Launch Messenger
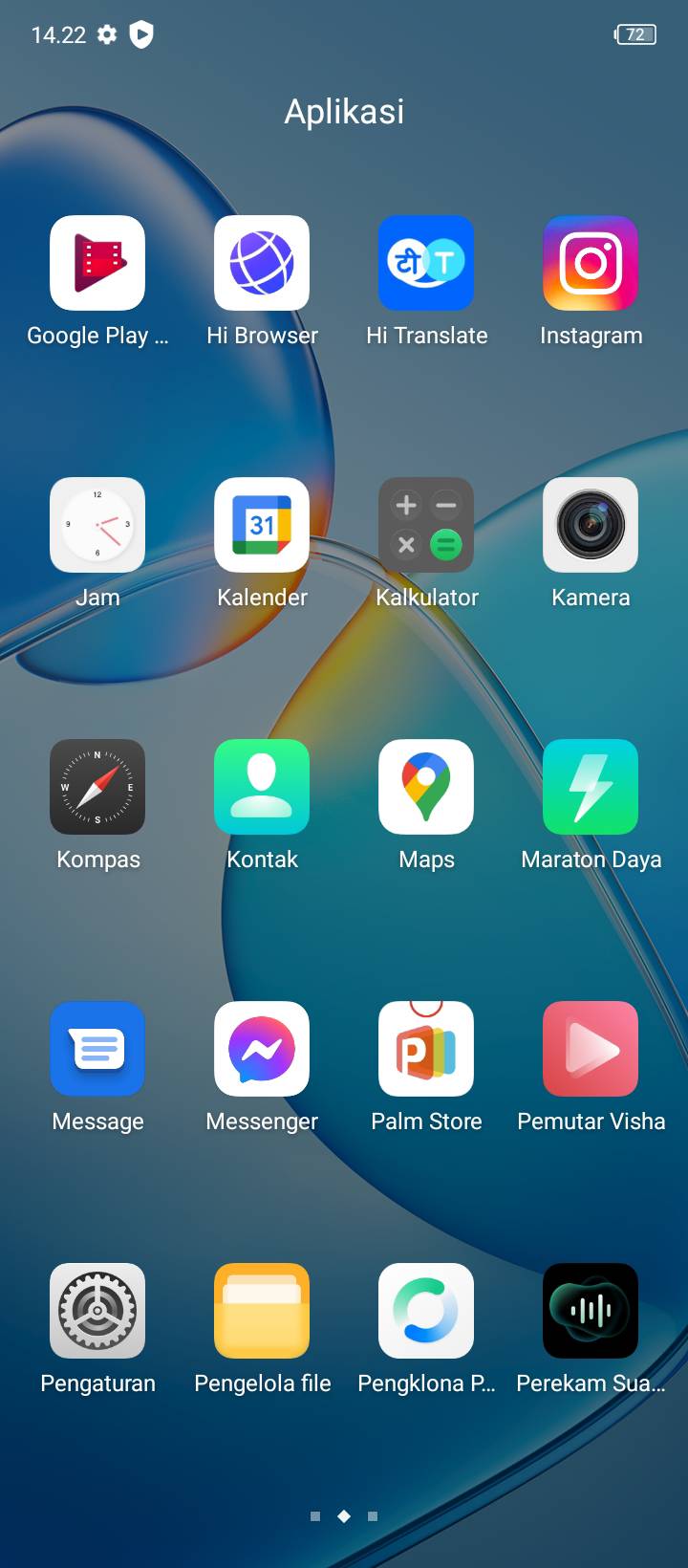This screenshot has width=688, height=1568. coord(262,1049)
